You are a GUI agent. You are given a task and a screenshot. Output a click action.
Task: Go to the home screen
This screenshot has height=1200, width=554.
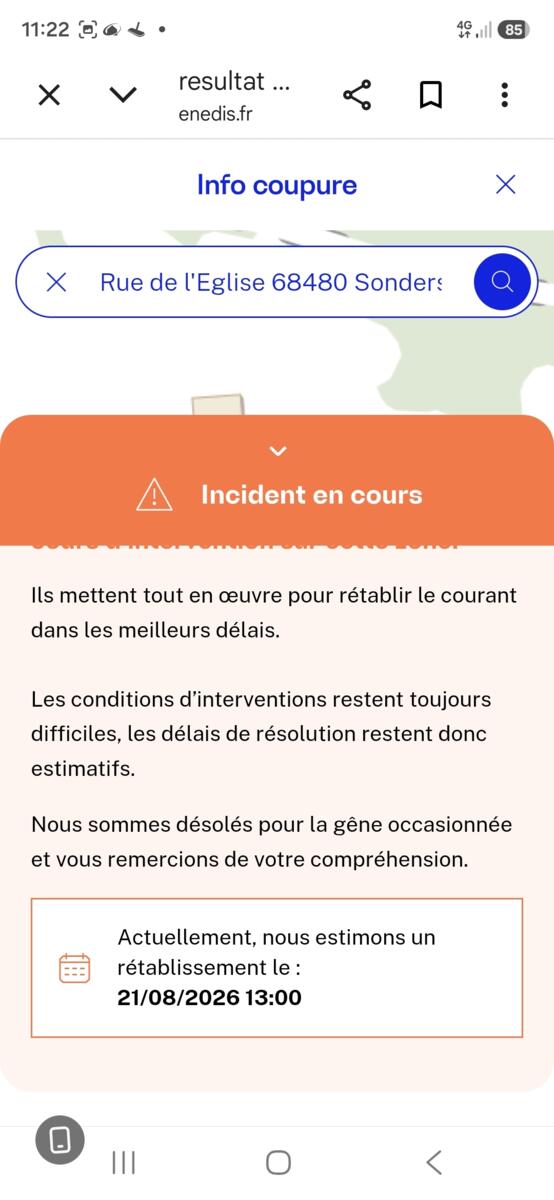(x=278, y=1162)
